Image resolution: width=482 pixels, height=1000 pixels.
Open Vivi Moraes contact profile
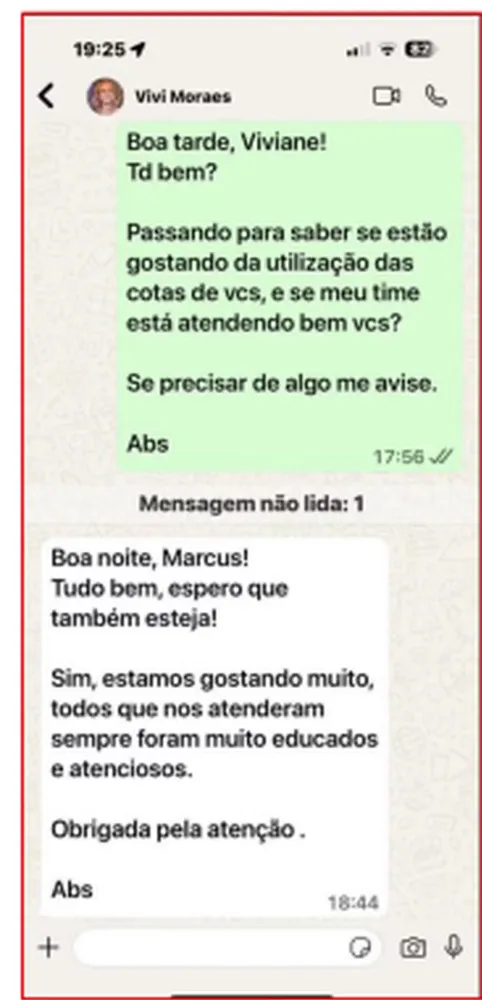(x=159, y=97)
